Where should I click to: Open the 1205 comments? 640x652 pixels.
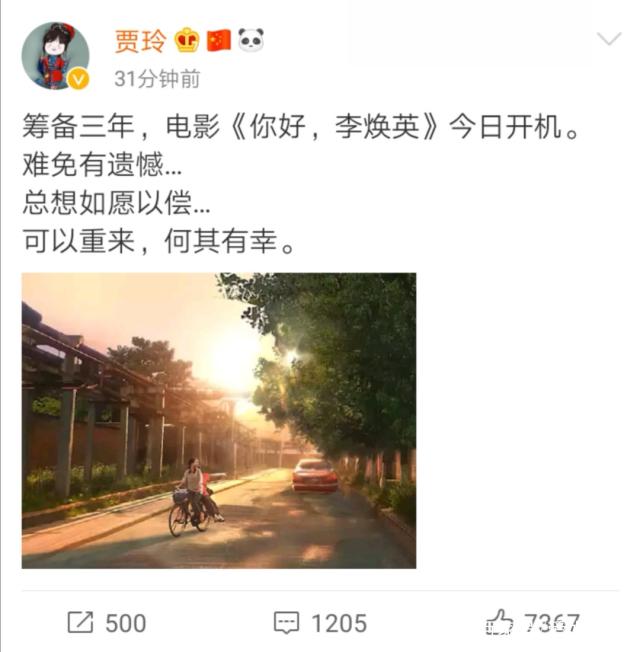320,623
